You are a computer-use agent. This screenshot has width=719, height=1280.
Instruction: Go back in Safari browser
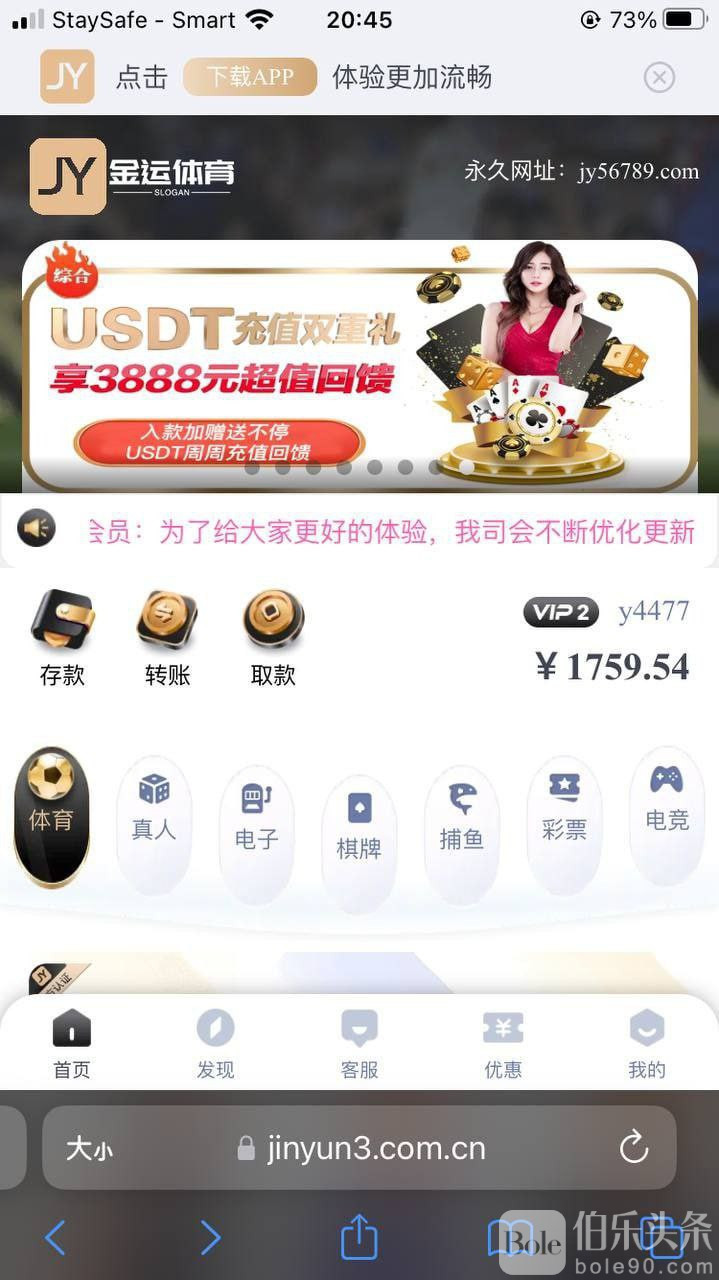coord(56,1238)
